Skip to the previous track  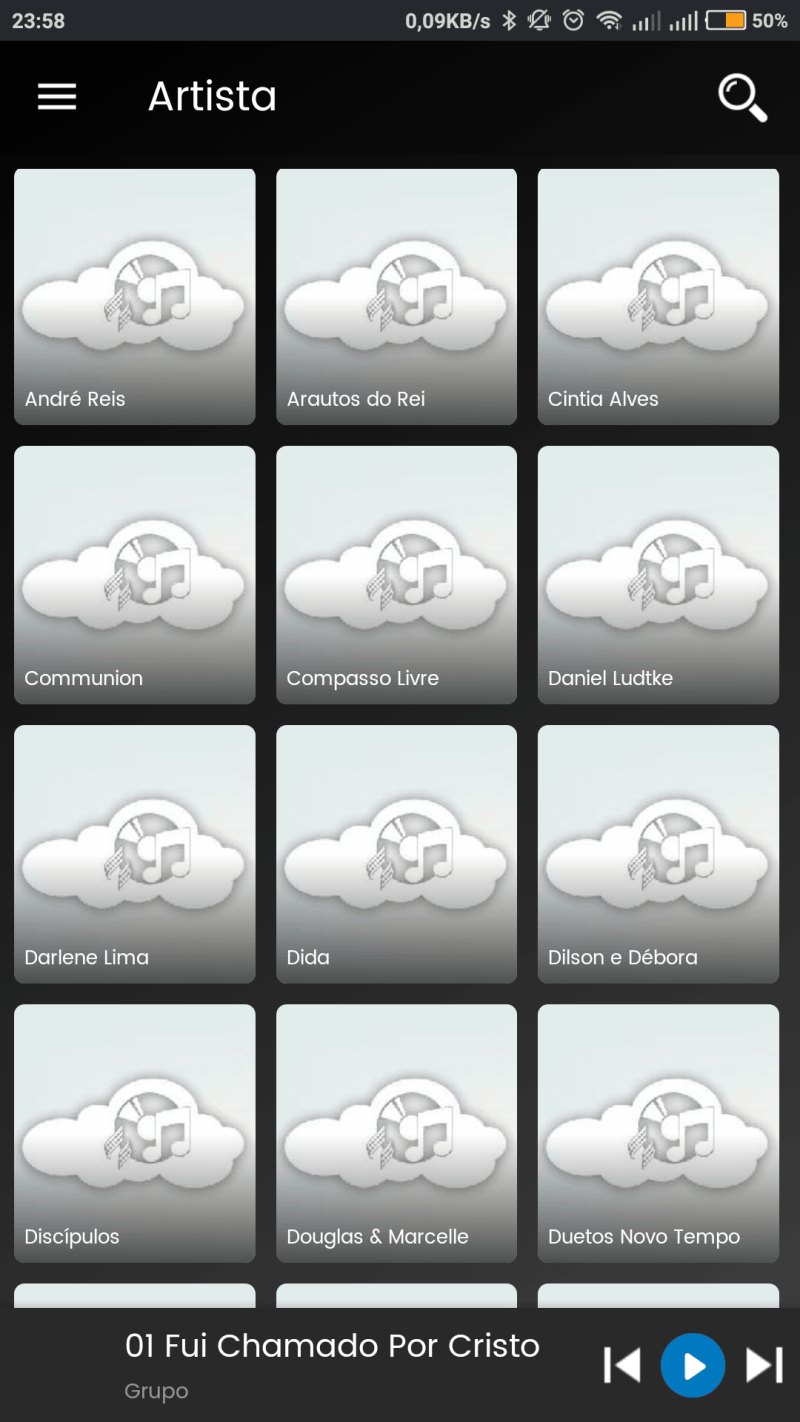pos(622,1365)
